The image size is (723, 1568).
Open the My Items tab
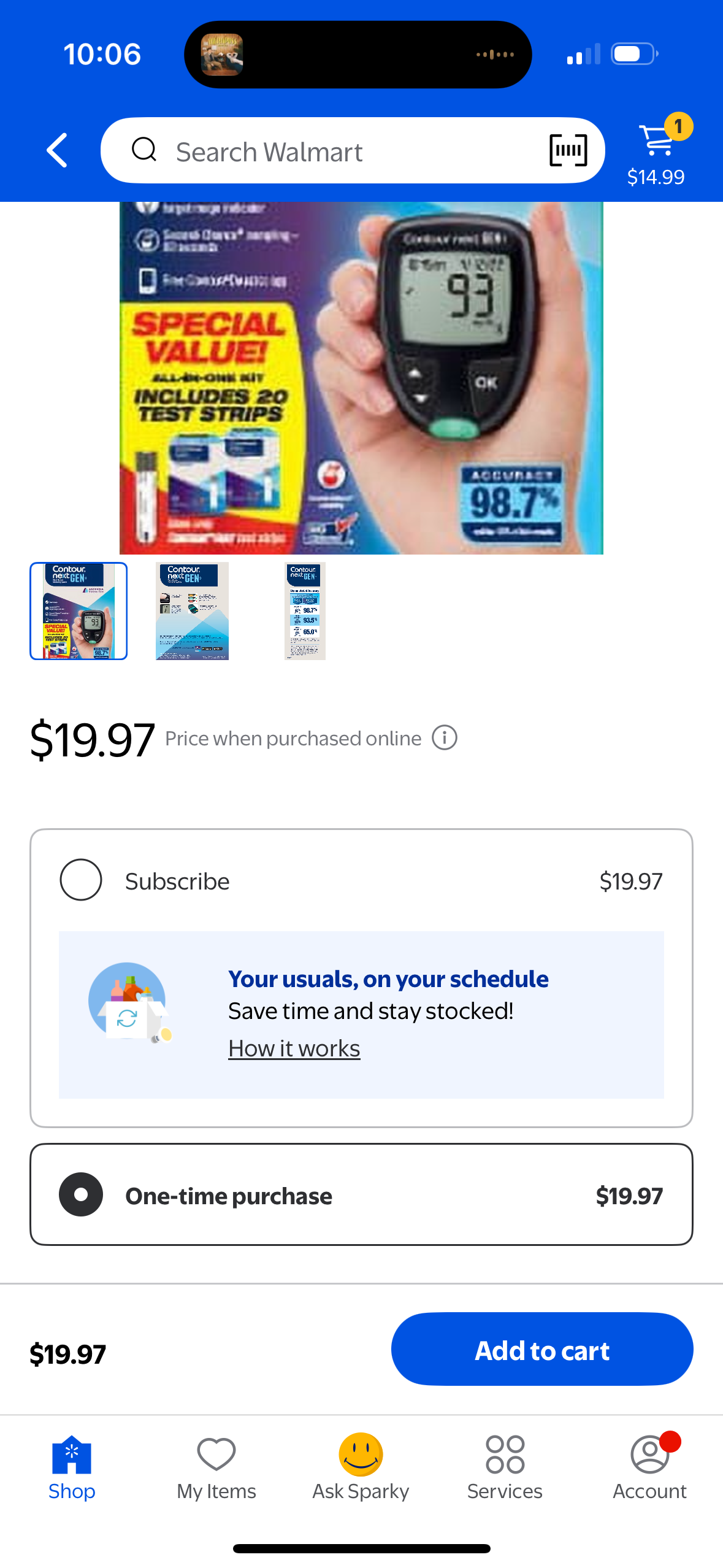pyautogui.click(x=216, y=1467)
